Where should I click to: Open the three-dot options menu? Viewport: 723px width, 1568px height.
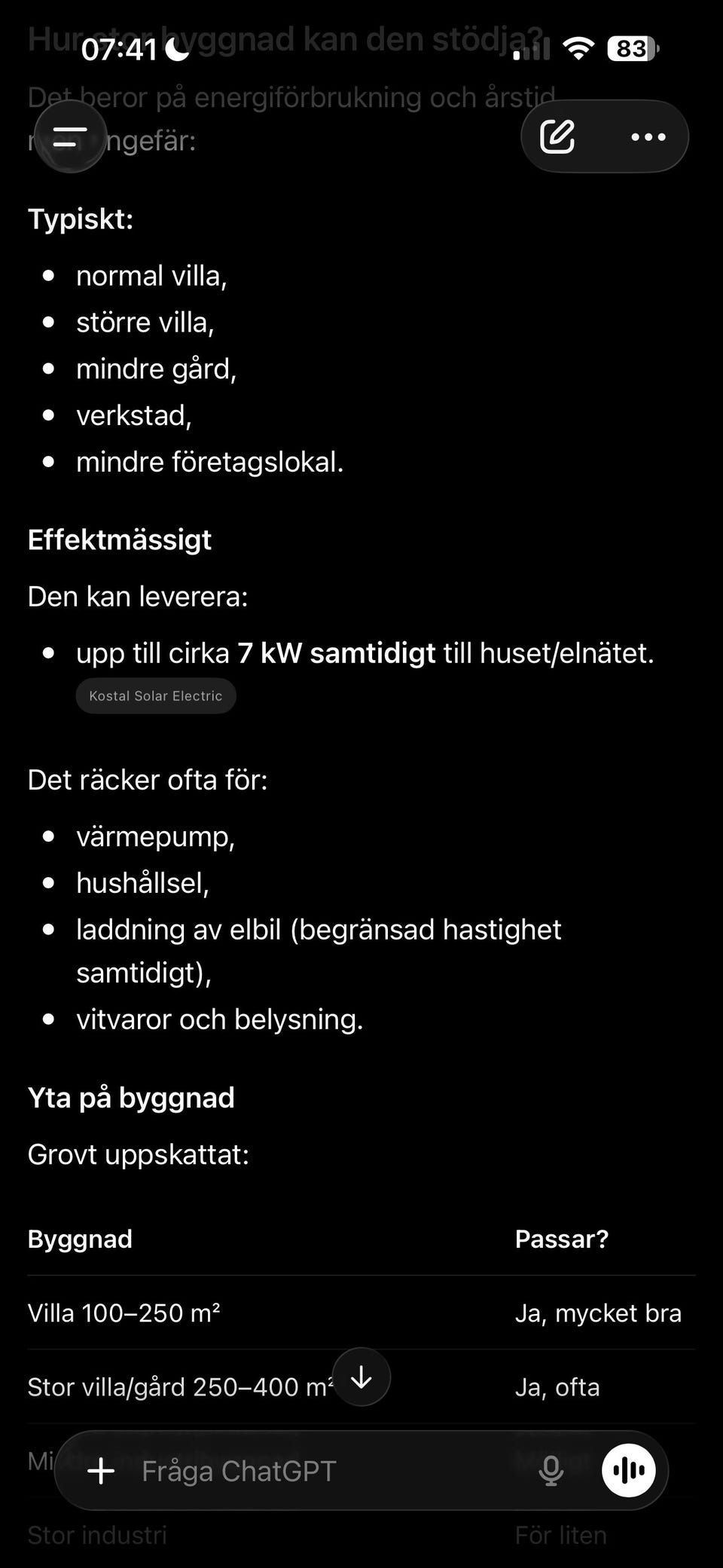click(x=648, y=137)
